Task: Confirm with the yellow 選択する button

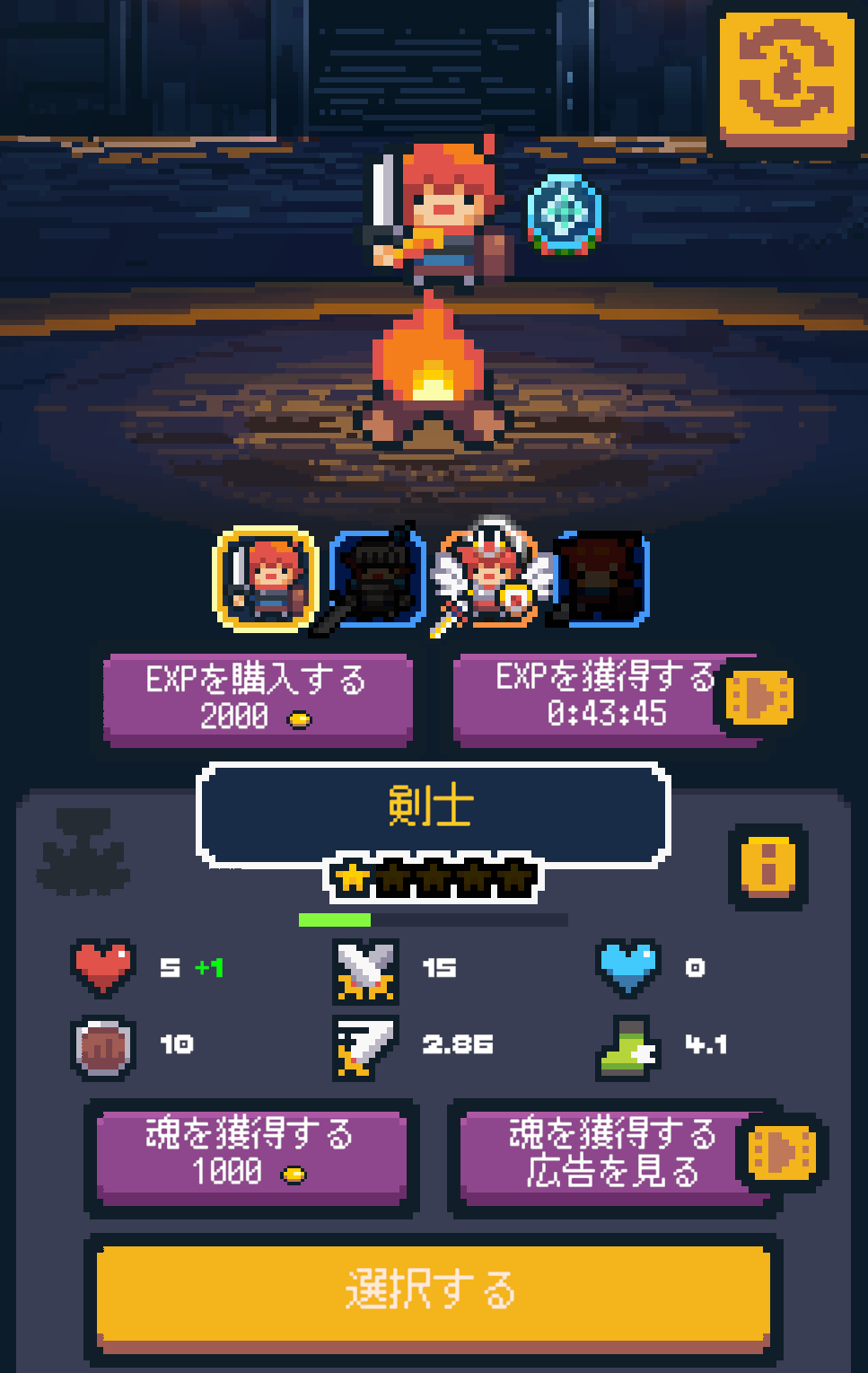Action: pos(434,1290)
